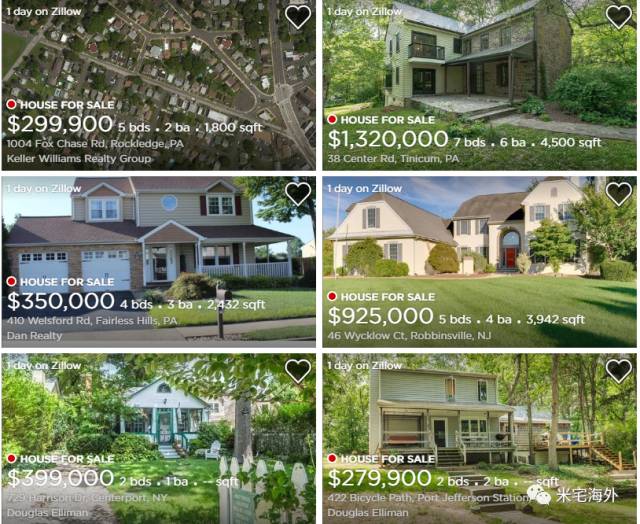Save the 38 Center Rd, Tinicum listing
This screenshot has height=524, width=640.
point(618,16)
